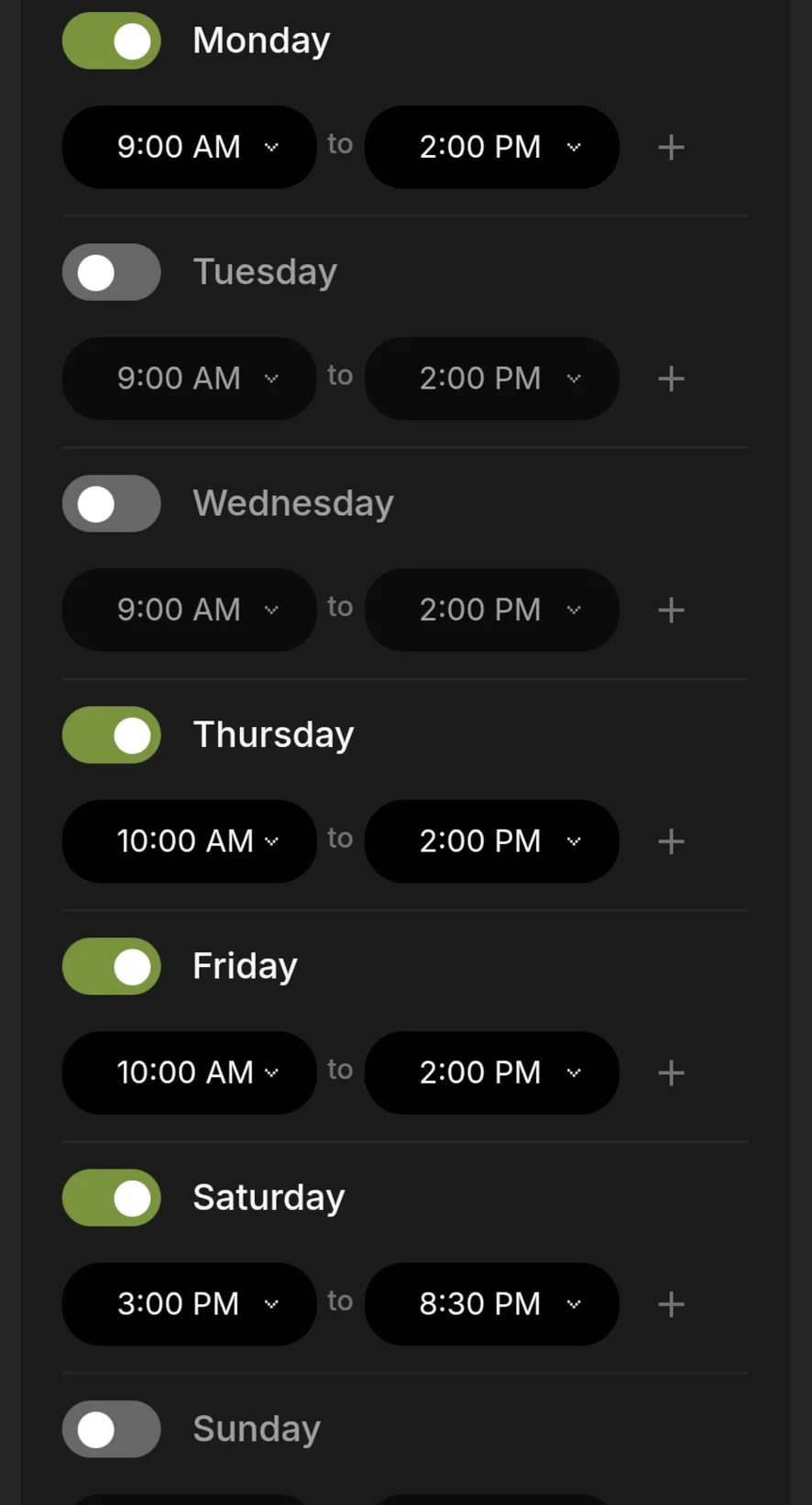Change Friday's 2:00 PM end time

(492, 1072)
